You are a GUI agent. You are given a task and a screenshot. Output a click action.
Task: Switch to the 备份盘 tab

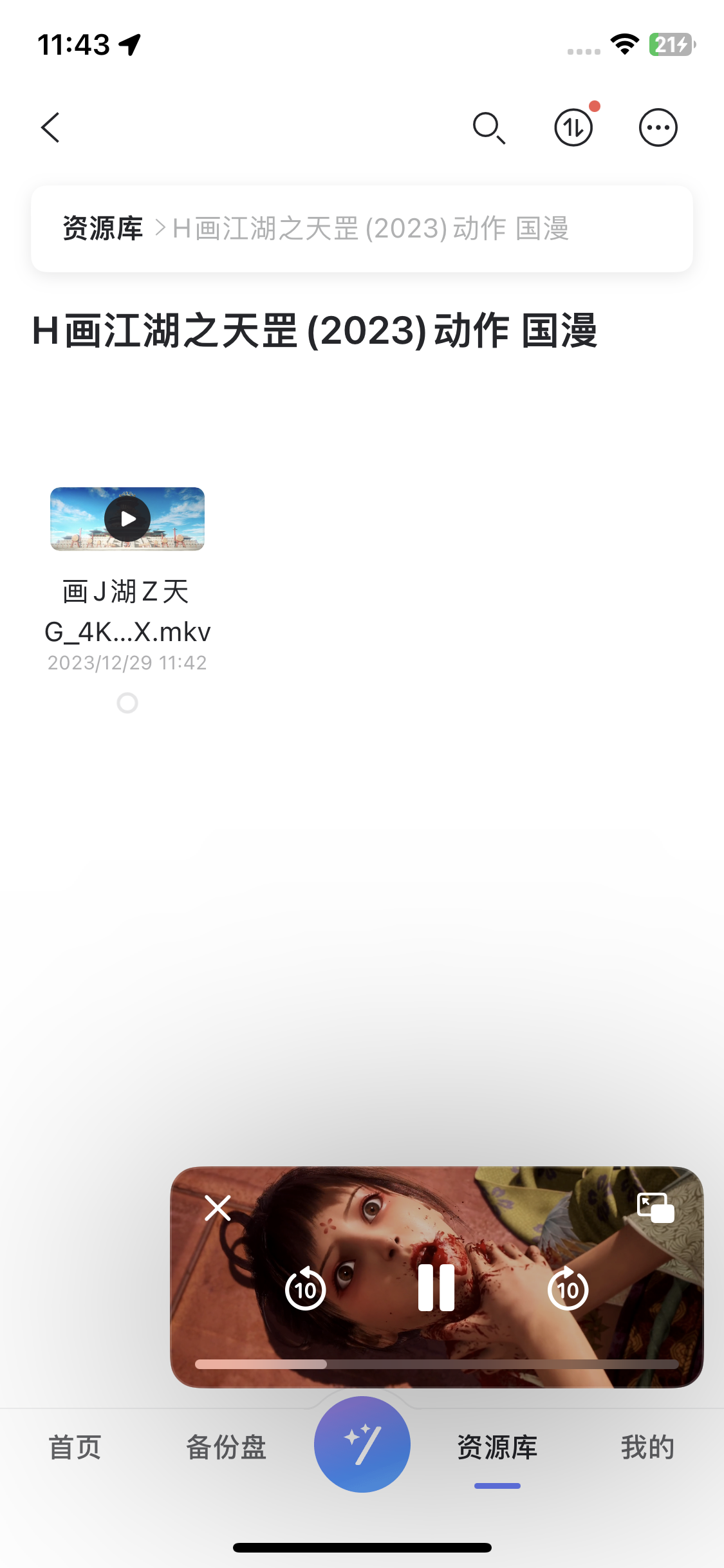click(225, 1446)
